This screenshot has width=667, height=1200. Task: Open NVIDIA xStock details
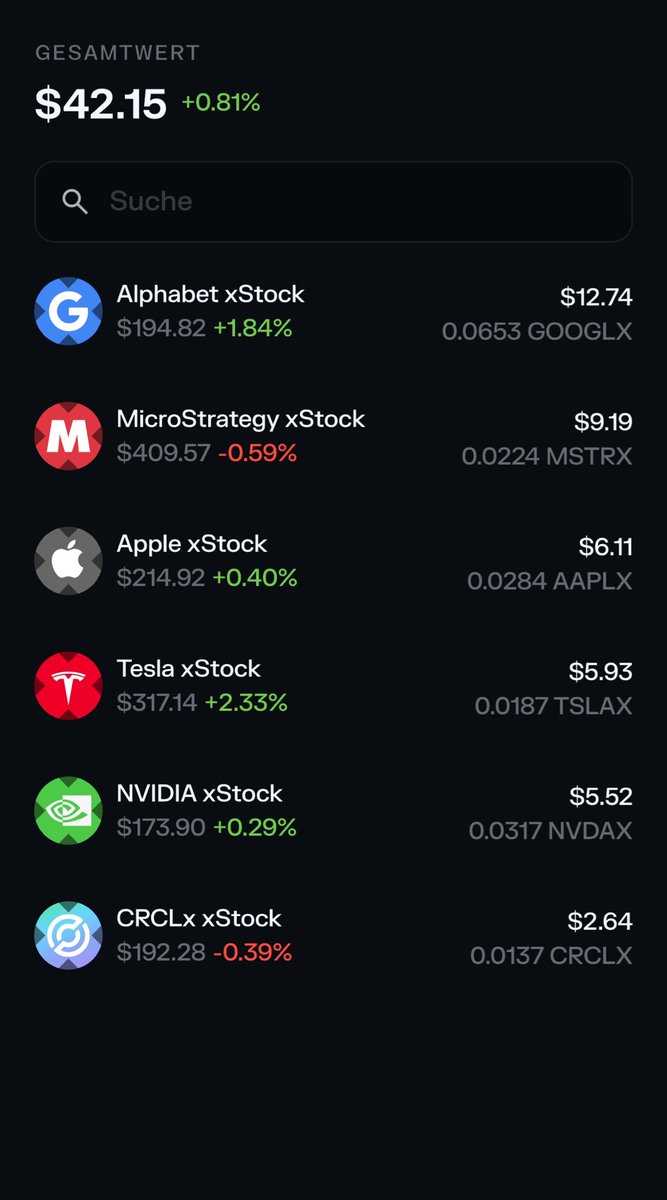[x=333, y=811]
